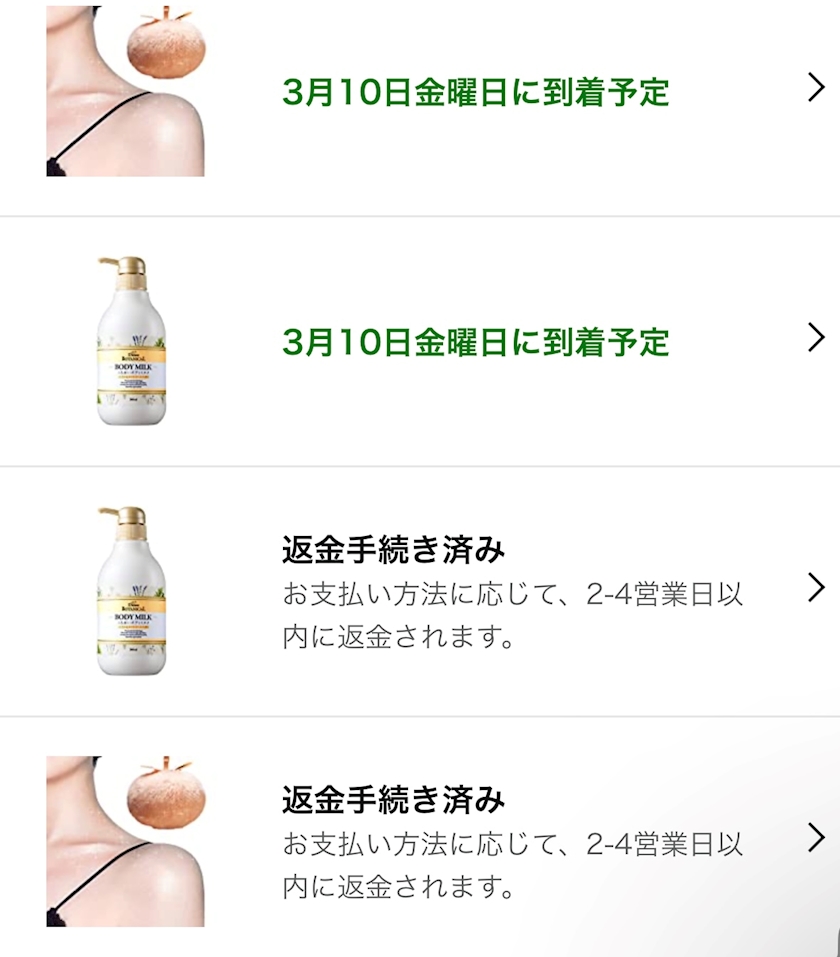Open the body scrub order arriving 3月10日
840x957 pixels.
(x=475, y=92)
